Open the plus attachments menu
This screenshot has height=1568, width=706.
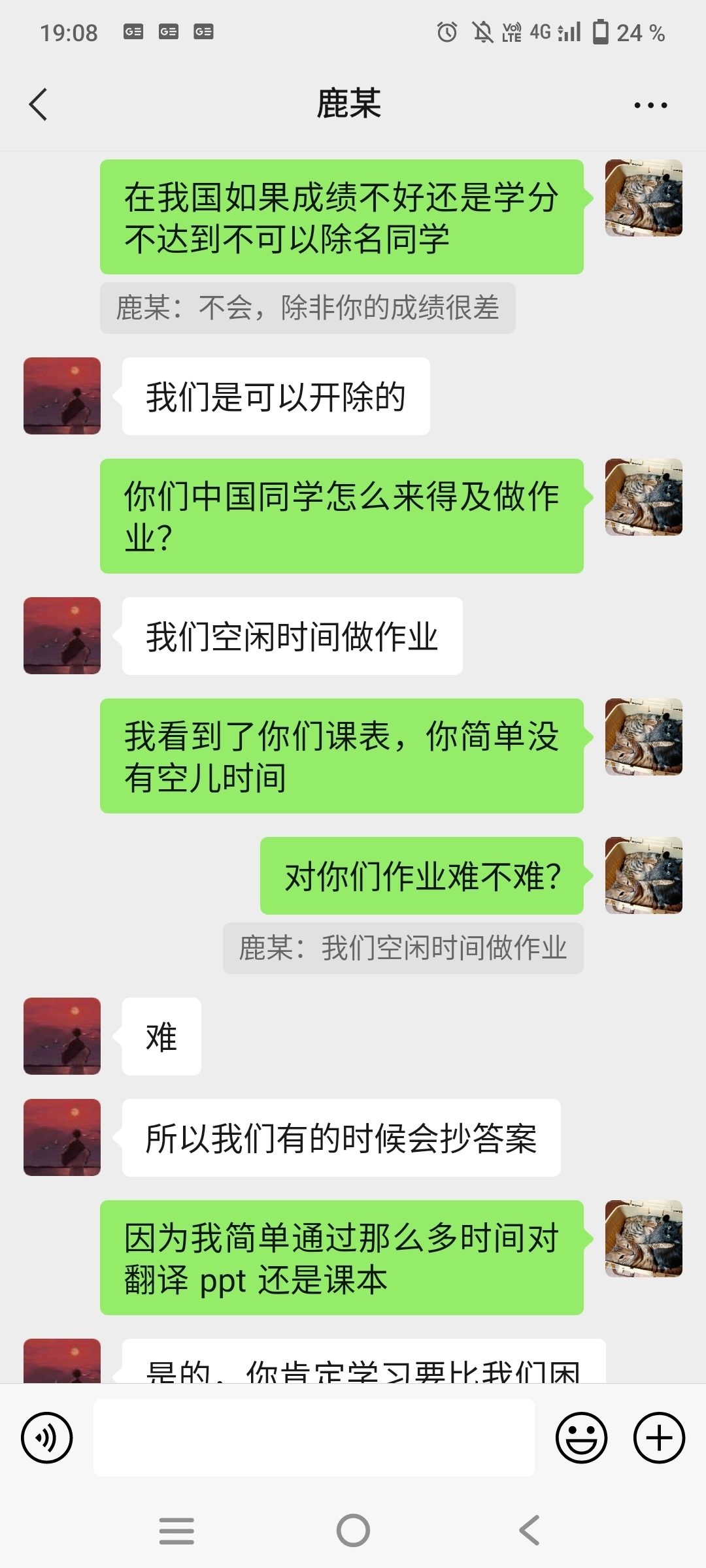(x=659, y=1438)
